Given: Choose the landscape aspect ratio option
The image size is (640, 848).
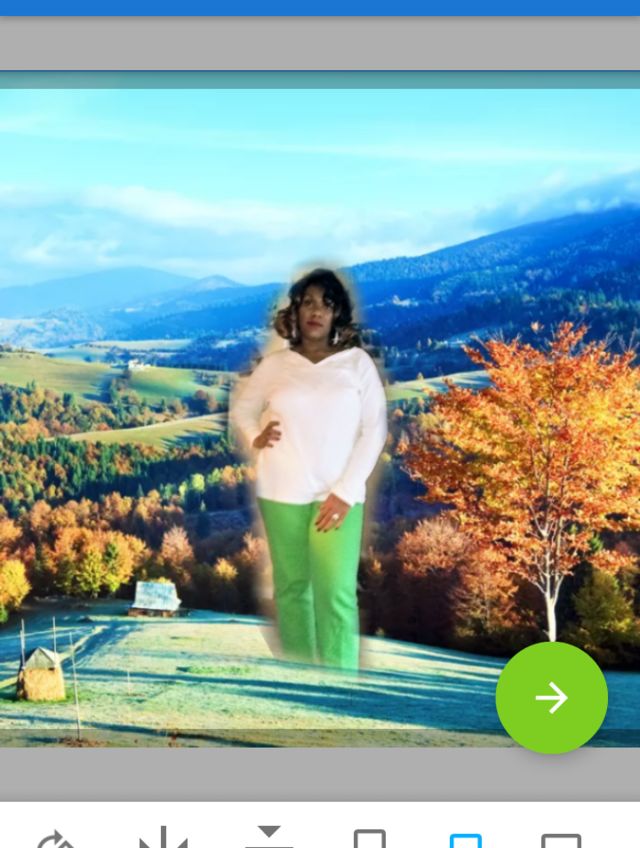Looking at the screenshot, I should coord(562,841).
